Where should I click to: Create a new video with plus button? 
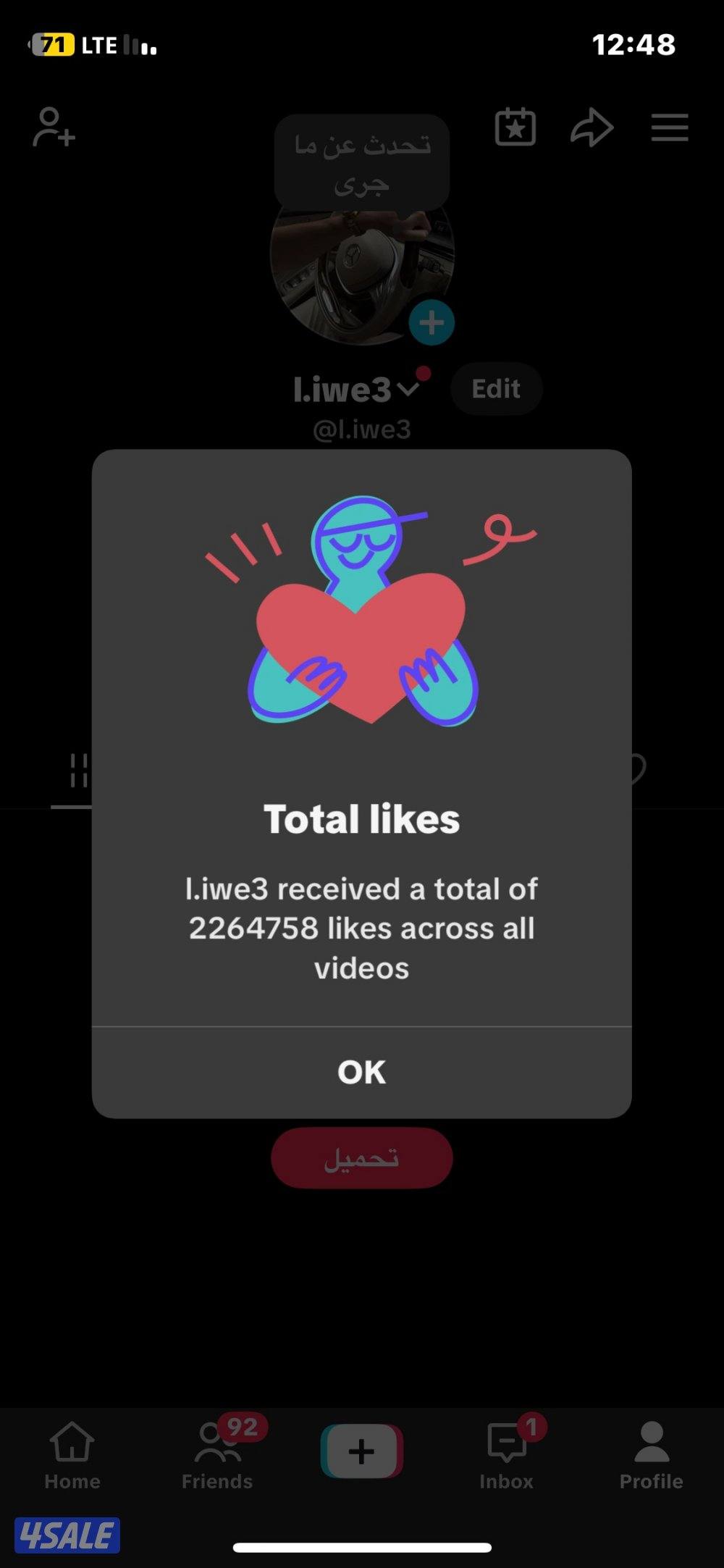(x=361, y=1451)
